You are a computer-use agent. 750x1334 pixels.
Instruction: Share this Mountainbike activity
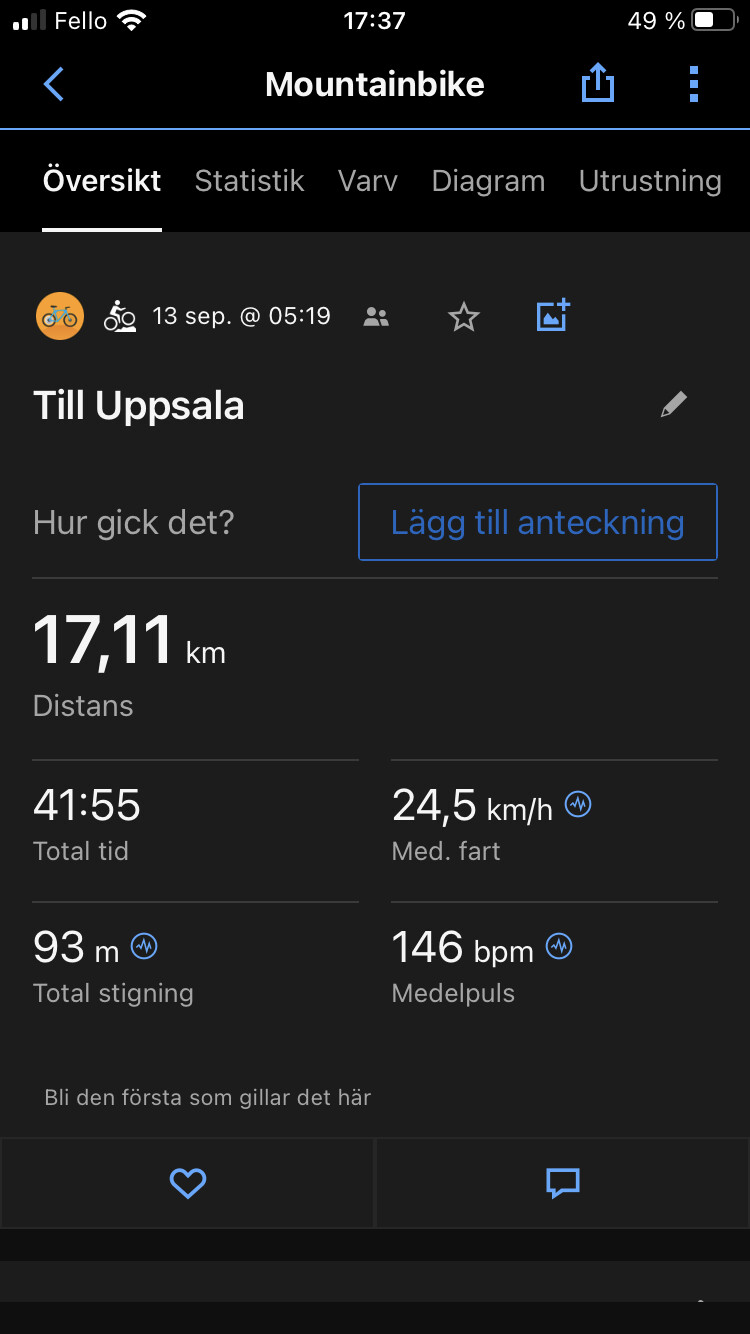click(x=597, y=85)
